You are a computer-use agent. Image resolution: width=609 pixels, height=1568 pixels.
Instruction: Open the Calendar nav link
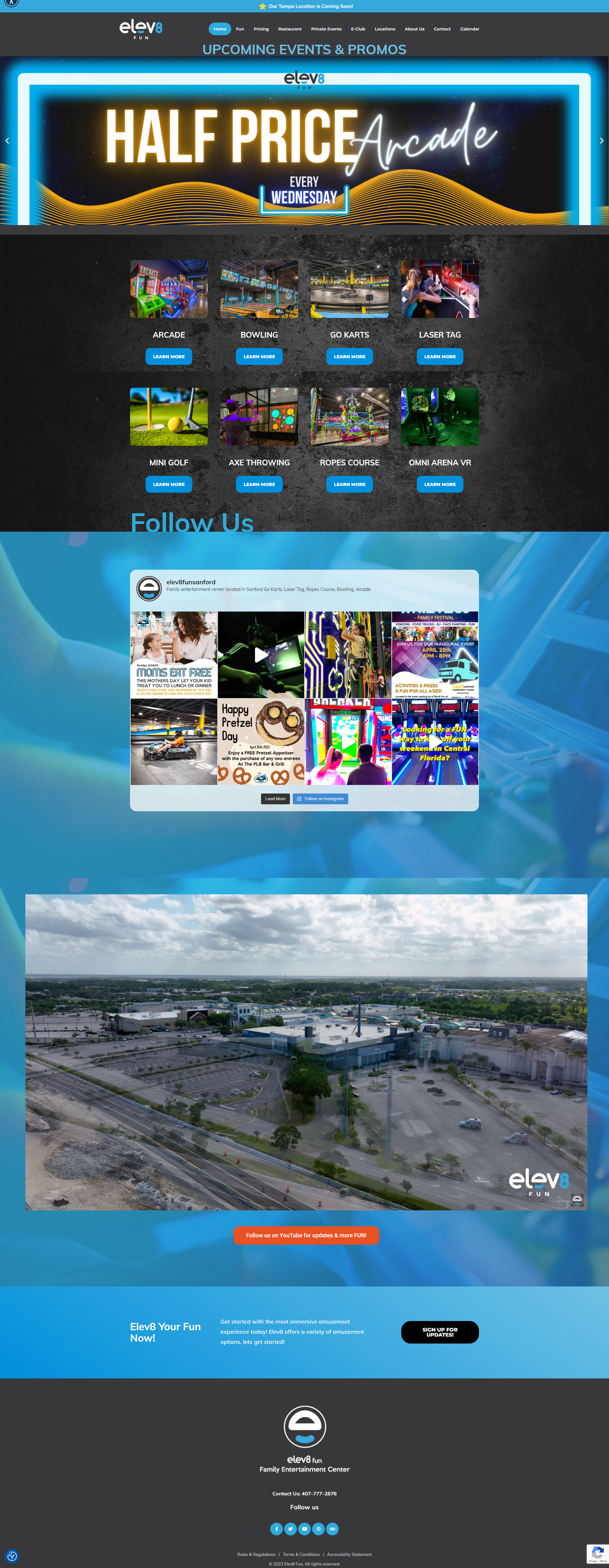[469, 29]
